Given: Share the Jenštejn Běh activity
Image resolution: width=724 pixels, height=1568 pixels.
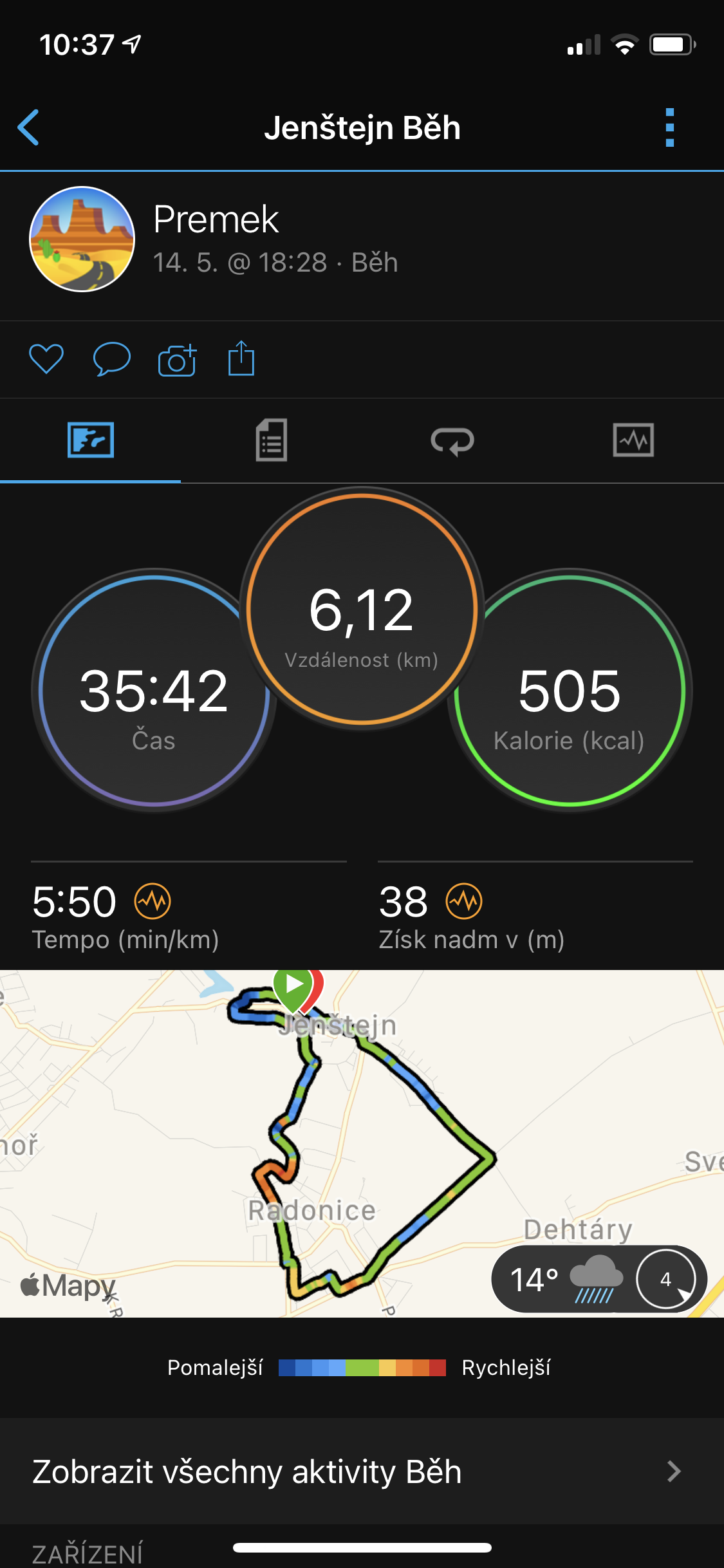Looking at the screenshot, I should coord(241,358).
